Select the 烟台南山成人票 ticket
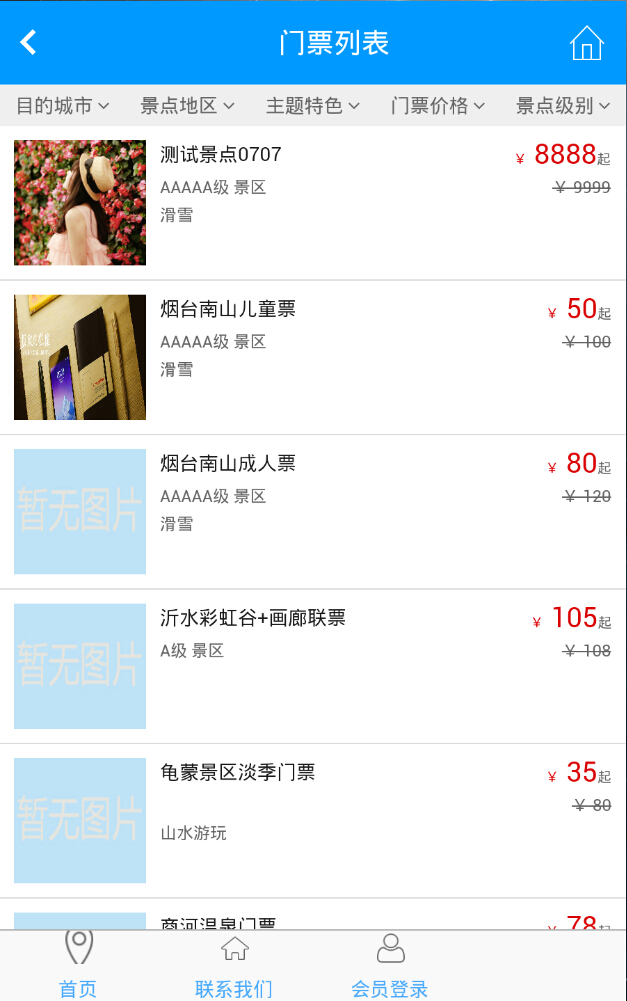The width and height of the screenshot is (627, 1001). pyautogui.click(x=228, y=463)
